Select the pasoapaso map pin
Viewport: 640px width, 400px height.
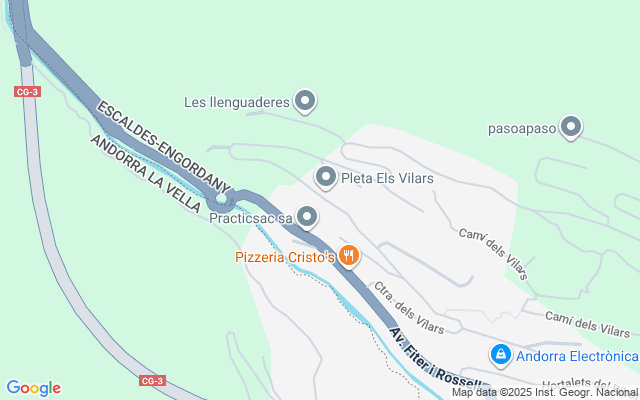point(571,127)
